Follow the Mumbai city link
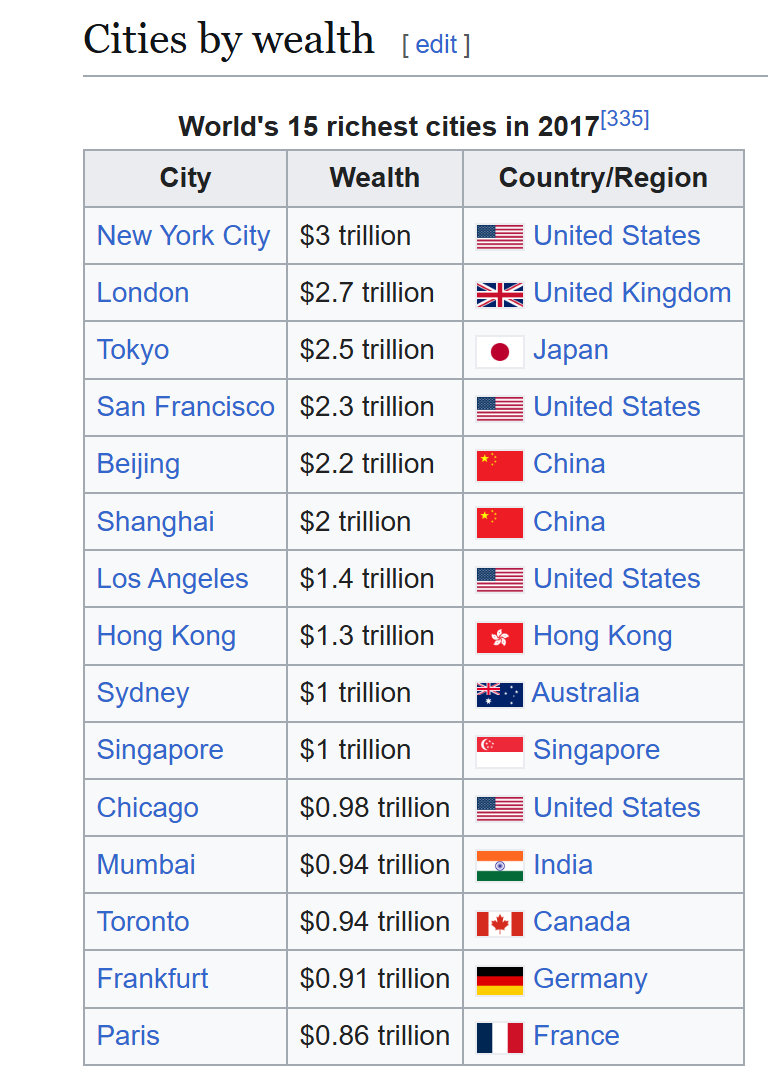 146,865
